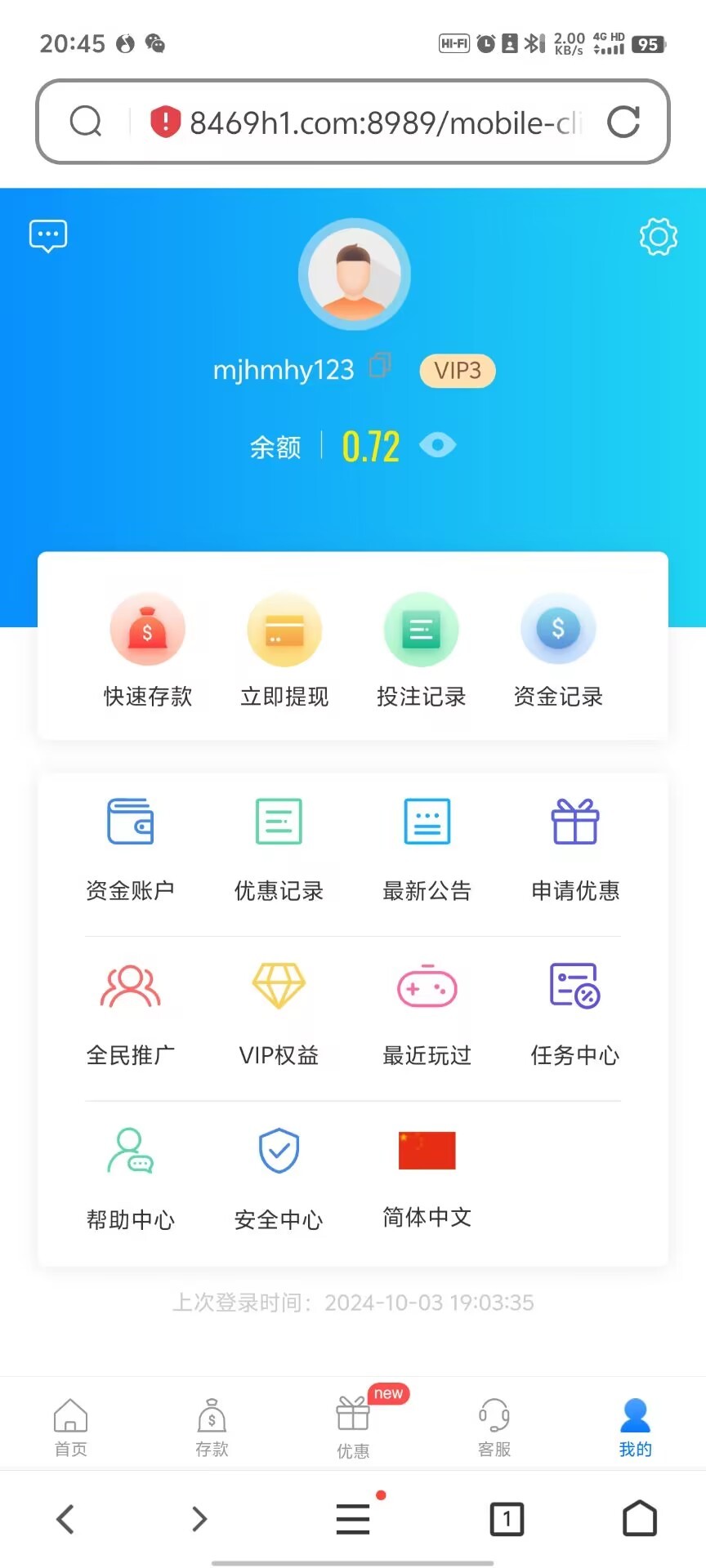Screen dimensions: 706x1568
Task: Switch to the 首页 home tab
Action: click(x=70, y=1427)
